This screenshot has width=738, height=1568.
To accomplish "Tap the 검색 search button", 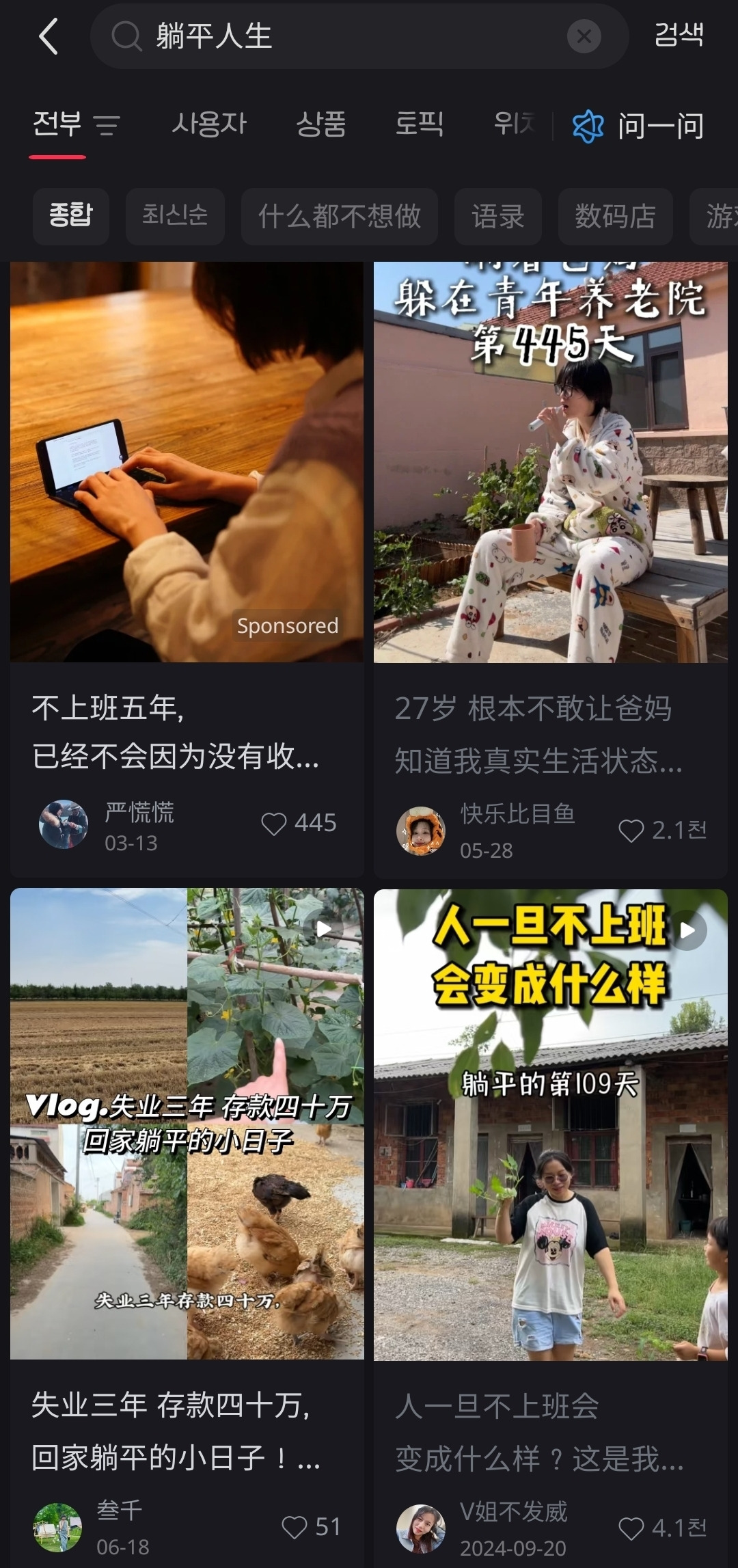I will (678, 35).
